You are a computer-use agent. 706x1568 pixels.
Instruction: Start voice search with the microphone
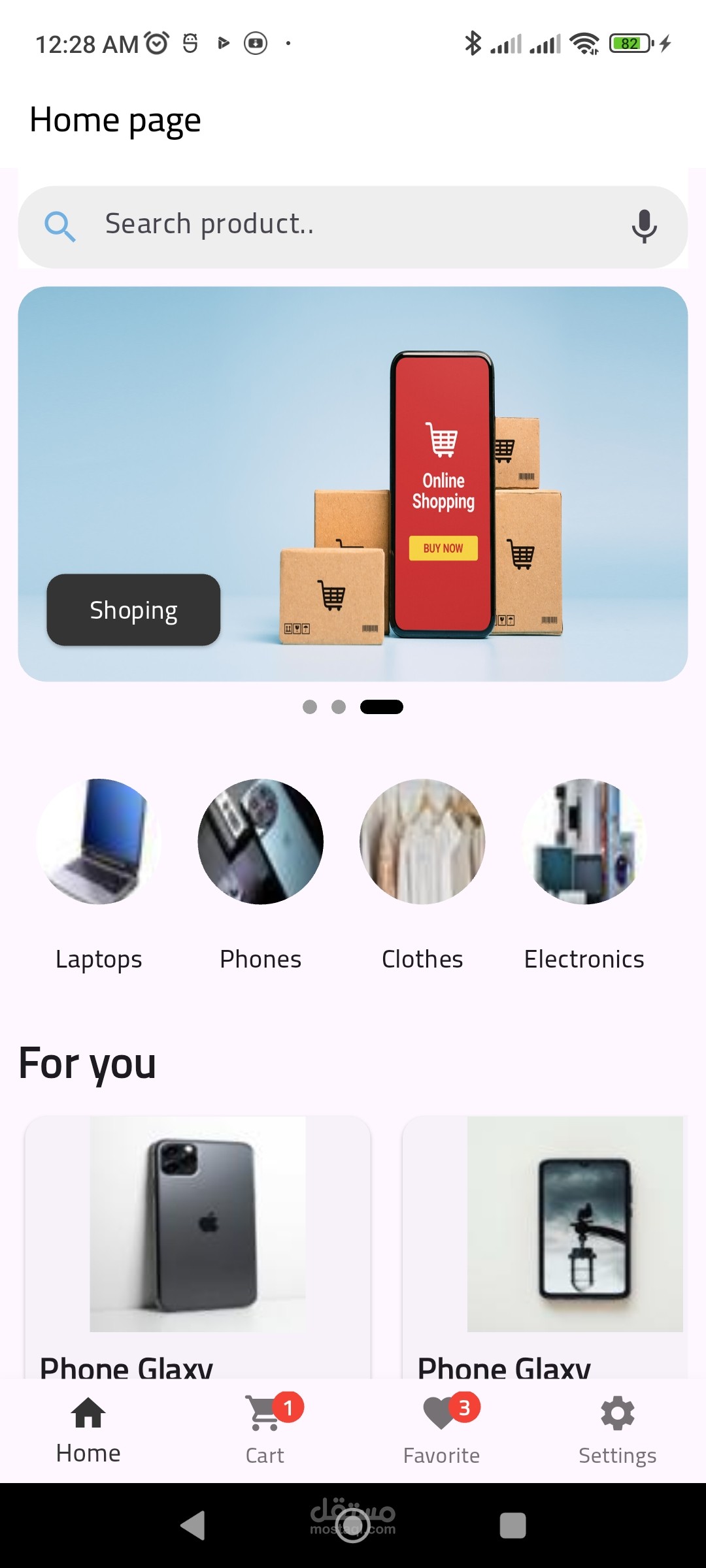click(644, 226)
